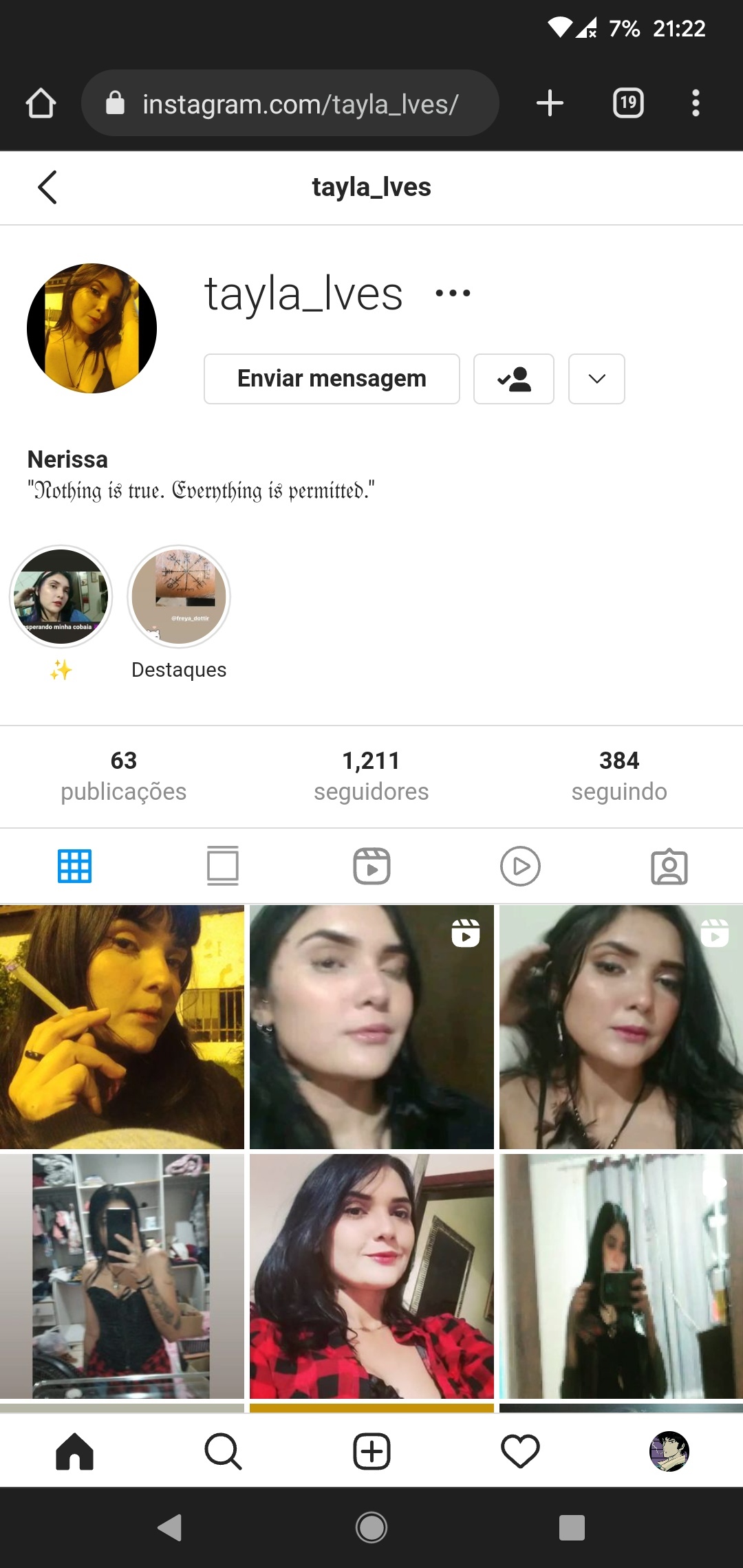This screenshot has width=743, height=1568.
Task: Open search in bottom navigation
Action: (223, 1451)
